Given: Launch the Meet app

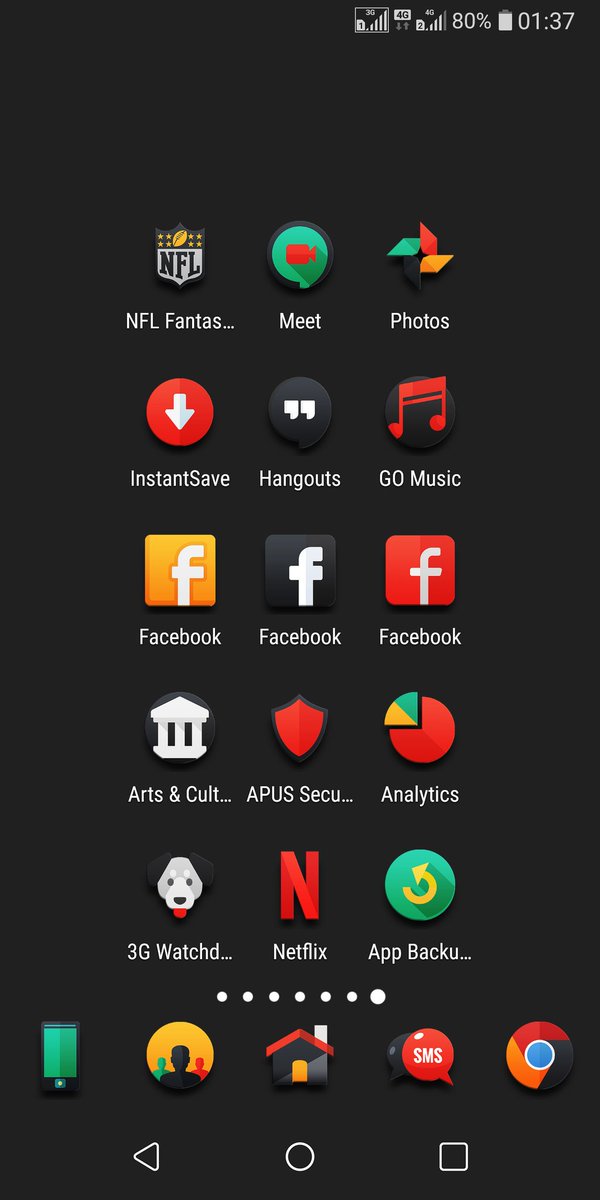Looking at the screenshot, I should pyautogui.click(x=300, y=256).
